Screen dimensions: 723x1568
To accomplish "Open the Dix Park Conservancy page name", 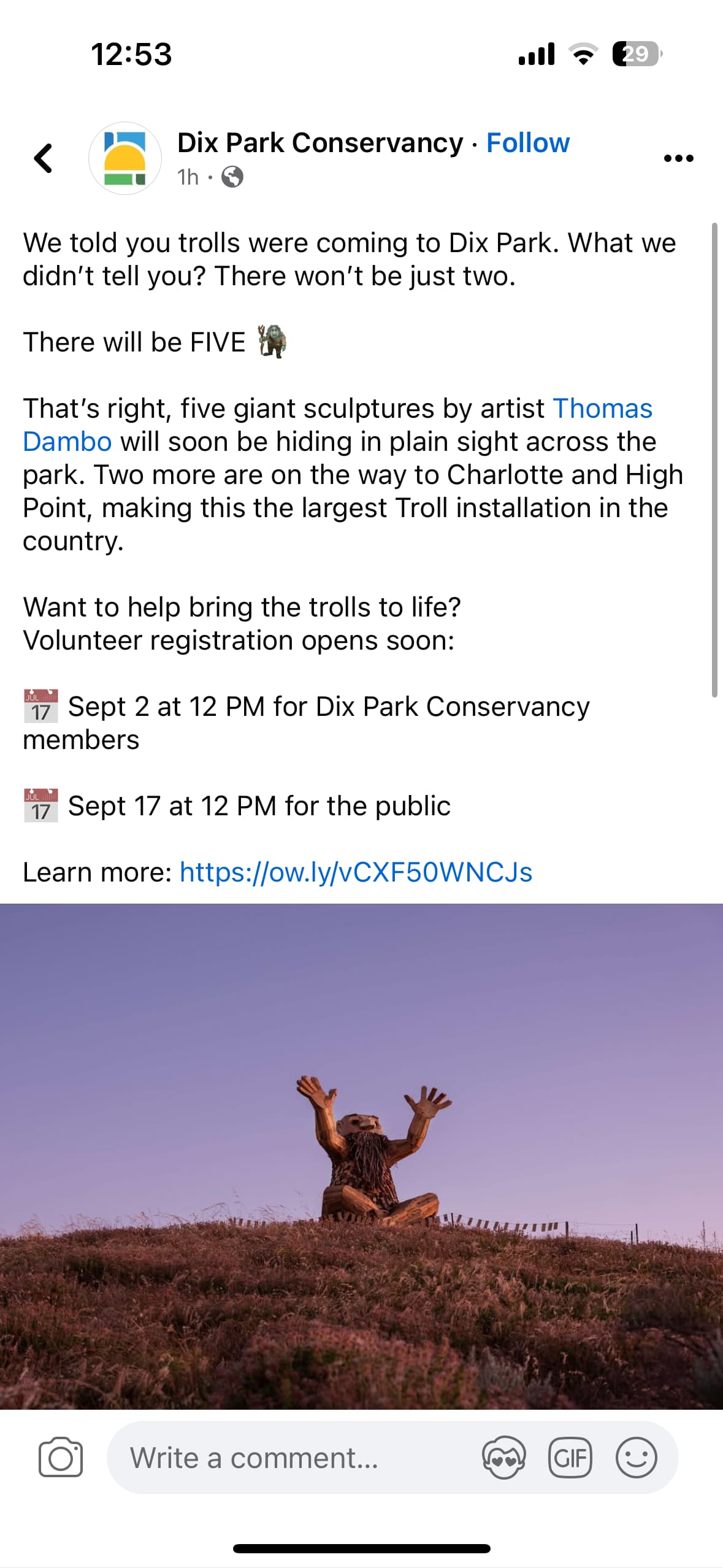I will [320, 143].
